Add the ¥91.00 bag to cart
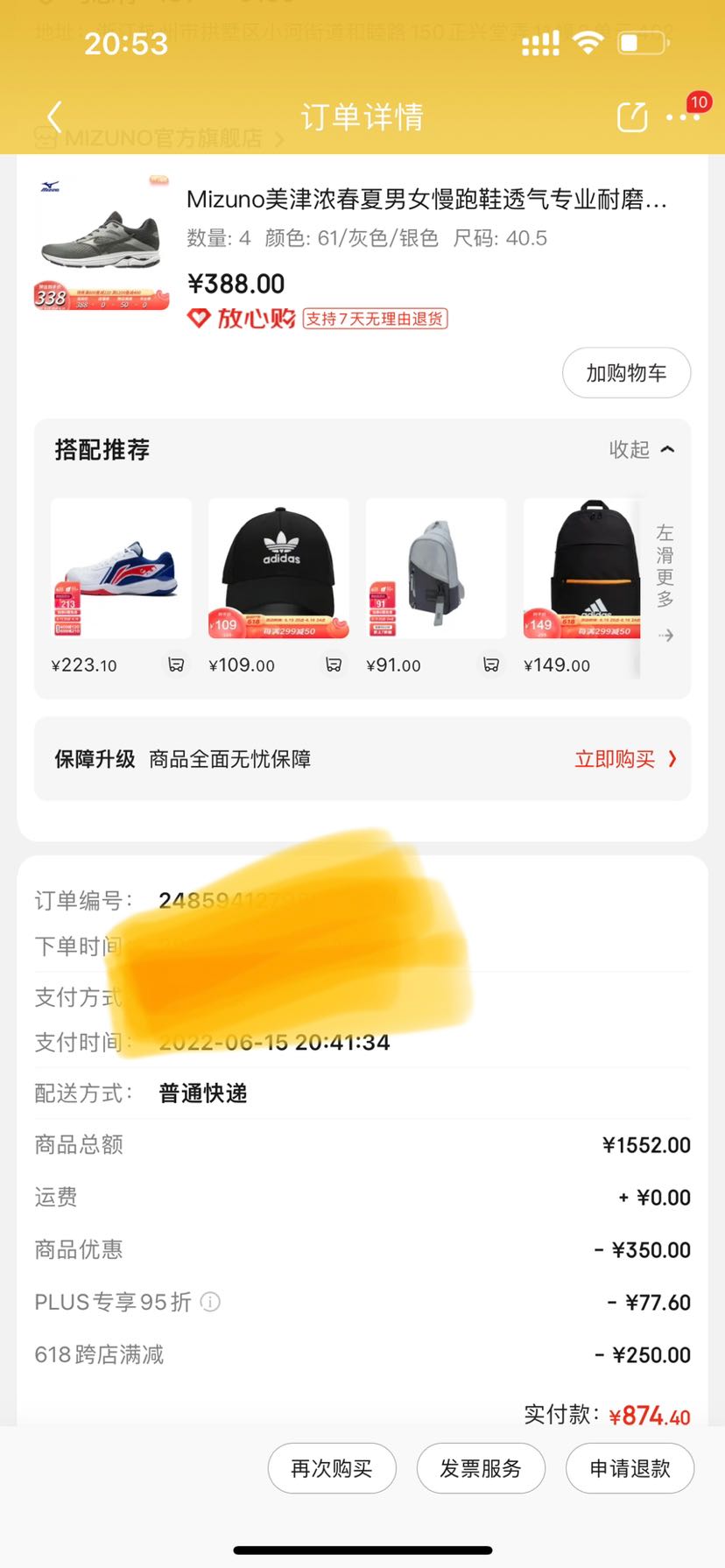Image resolution: width=725 pixels, height=1568 pixels. click(491, 665)
